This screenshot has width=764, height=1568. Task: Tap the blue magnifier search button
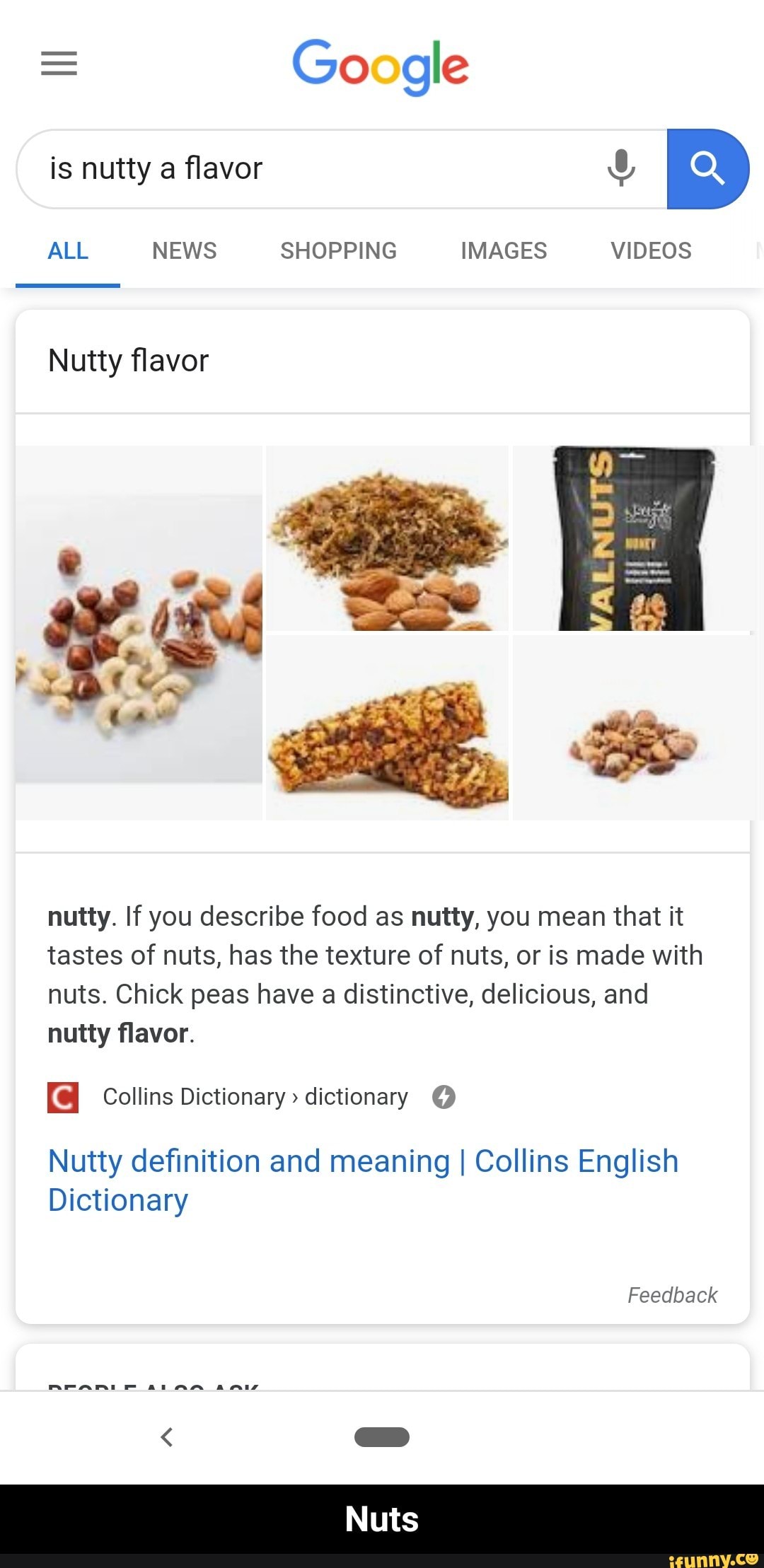pyautogui.click(x=707, y=169)
